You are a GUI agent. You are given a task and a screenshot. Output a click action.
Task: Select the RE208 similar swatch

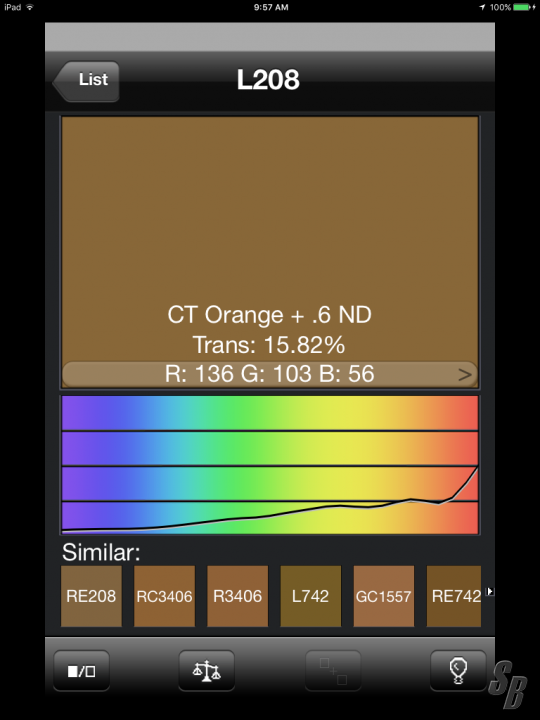[91, 596]
